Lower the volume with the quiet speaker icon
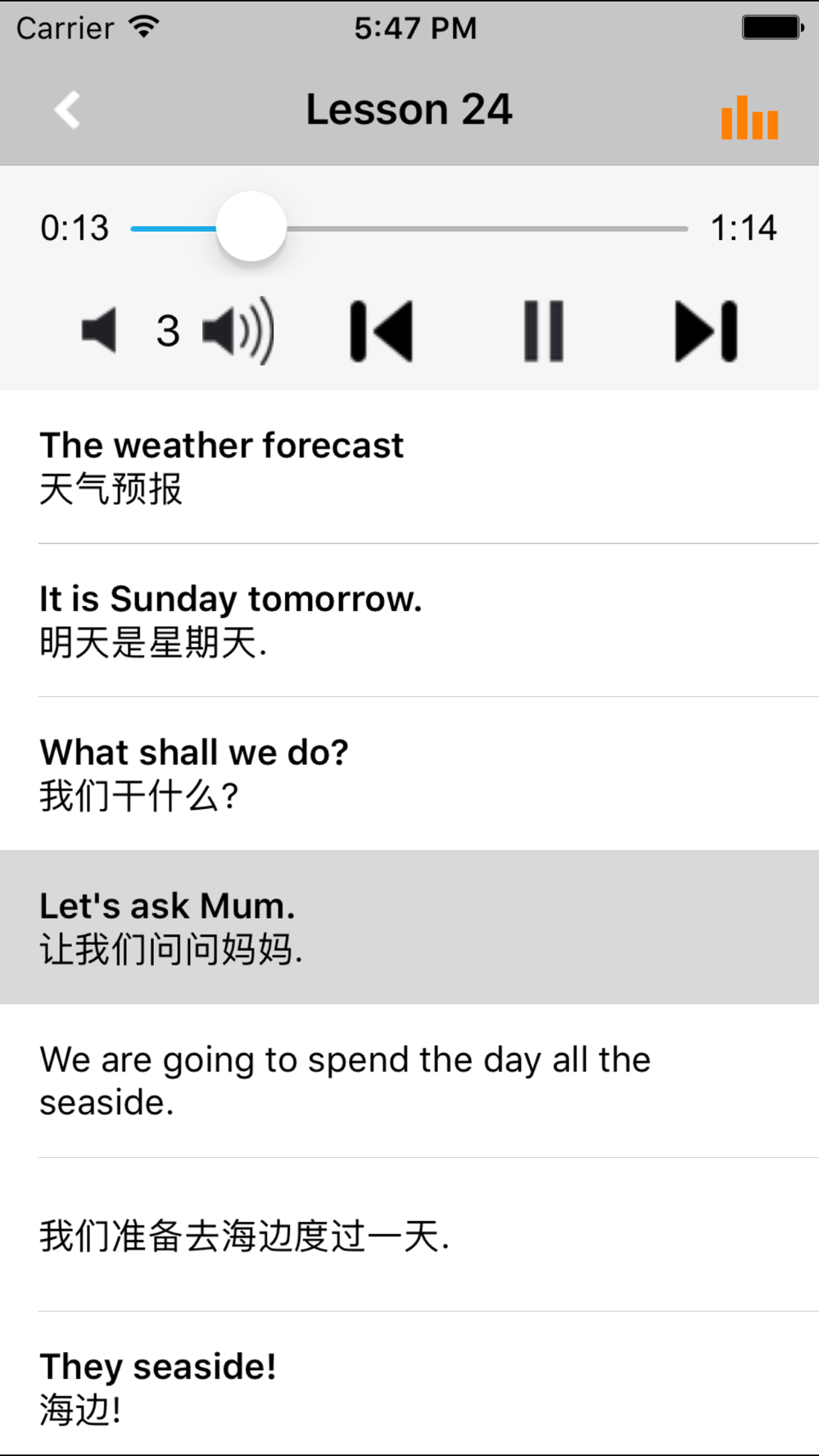819x1456 pixels. coord(99,331)
